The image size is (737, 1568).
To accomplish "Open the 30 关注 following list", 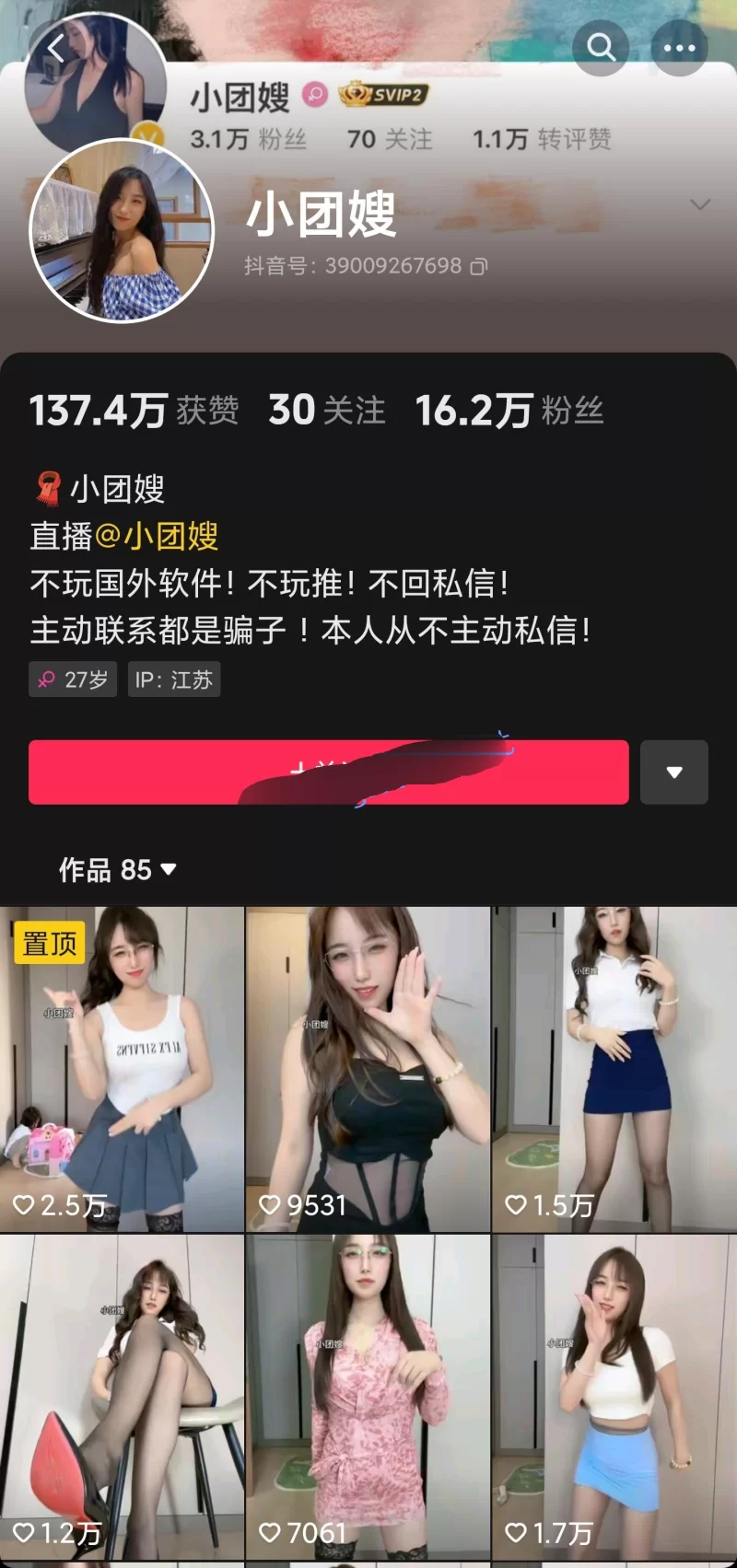I will [x=326, y=411].
